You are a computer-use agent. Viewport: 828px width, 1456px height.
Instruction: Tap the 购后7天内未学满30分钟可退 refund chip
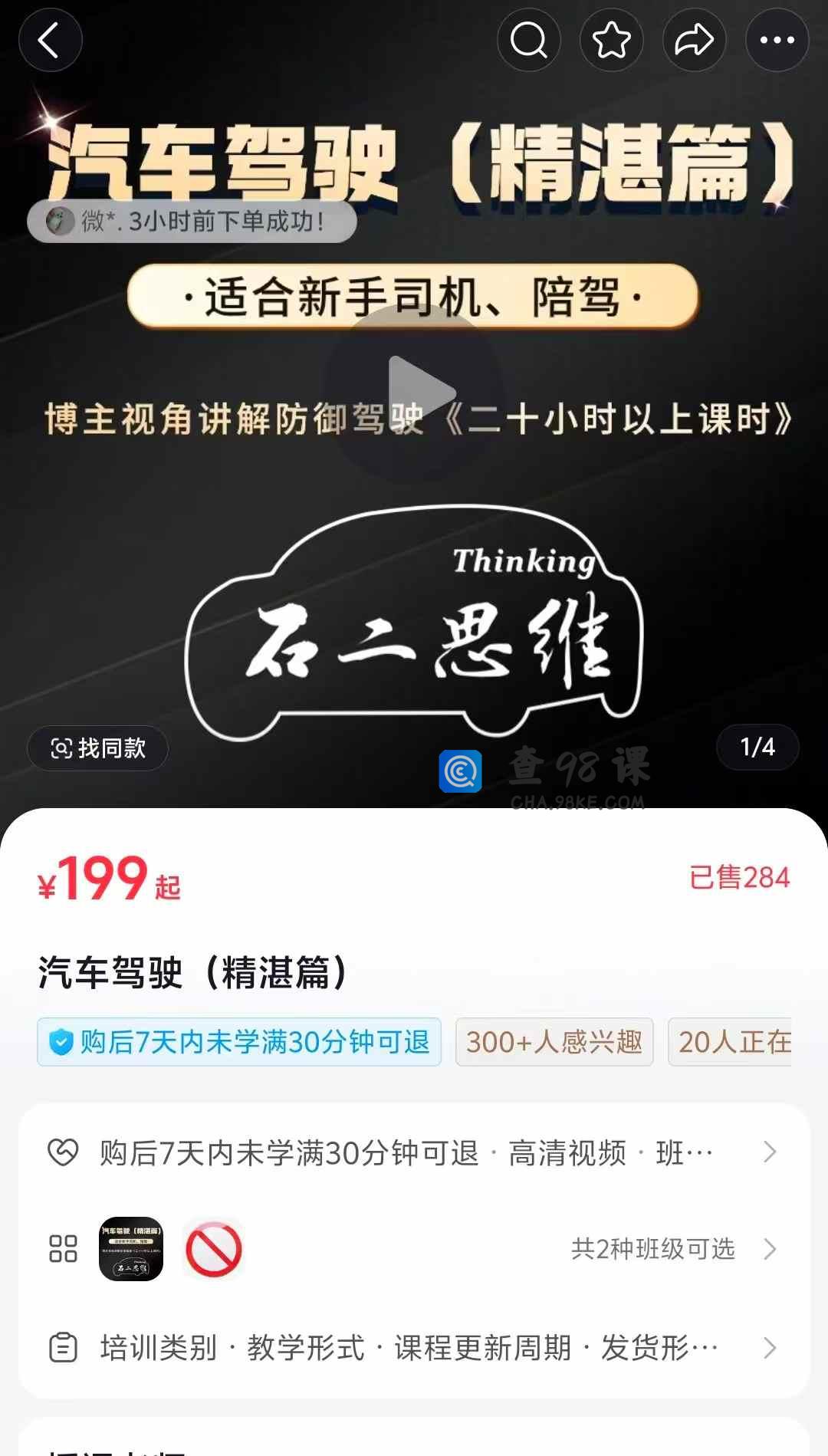pos(239,1042)
